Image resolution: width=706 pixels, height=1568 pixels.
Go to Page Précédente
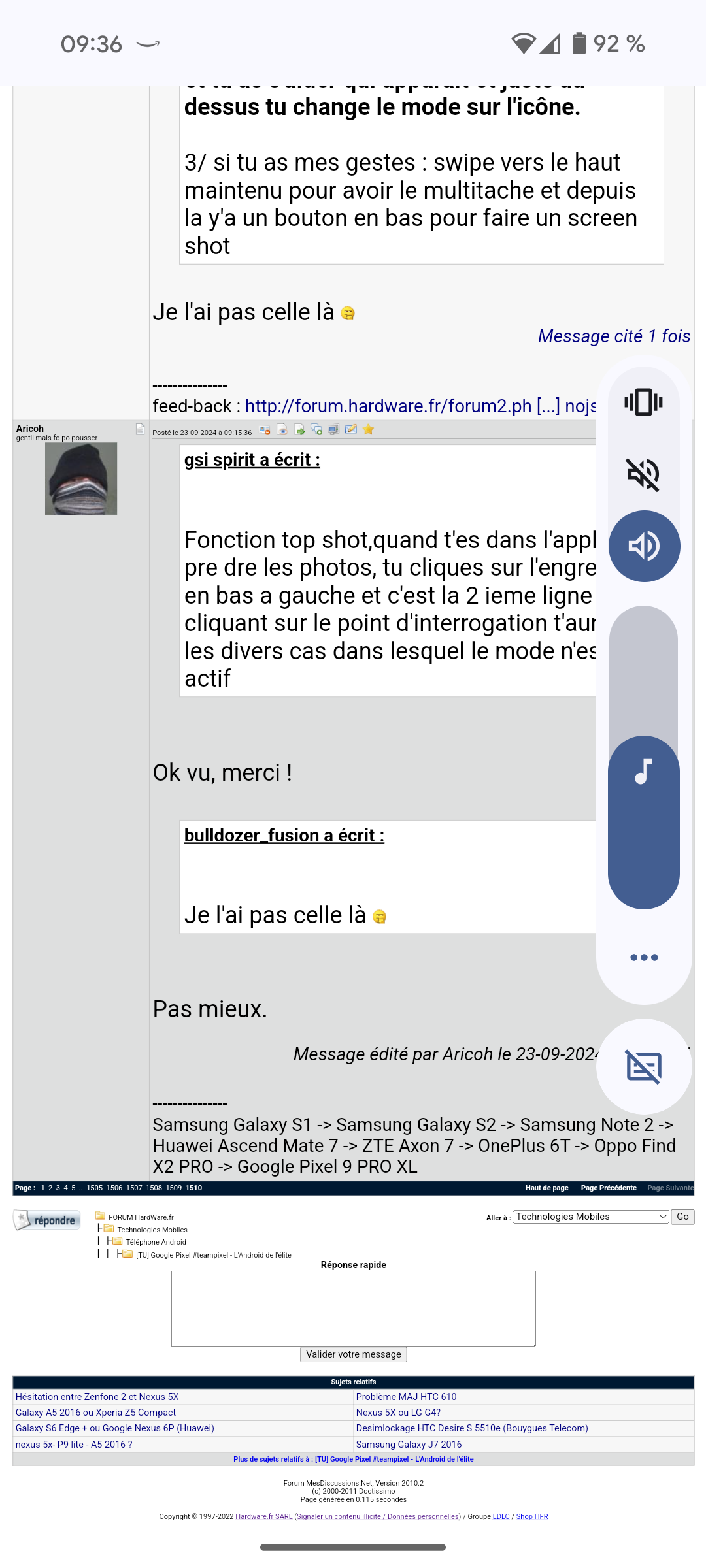tap(608, 1188)
